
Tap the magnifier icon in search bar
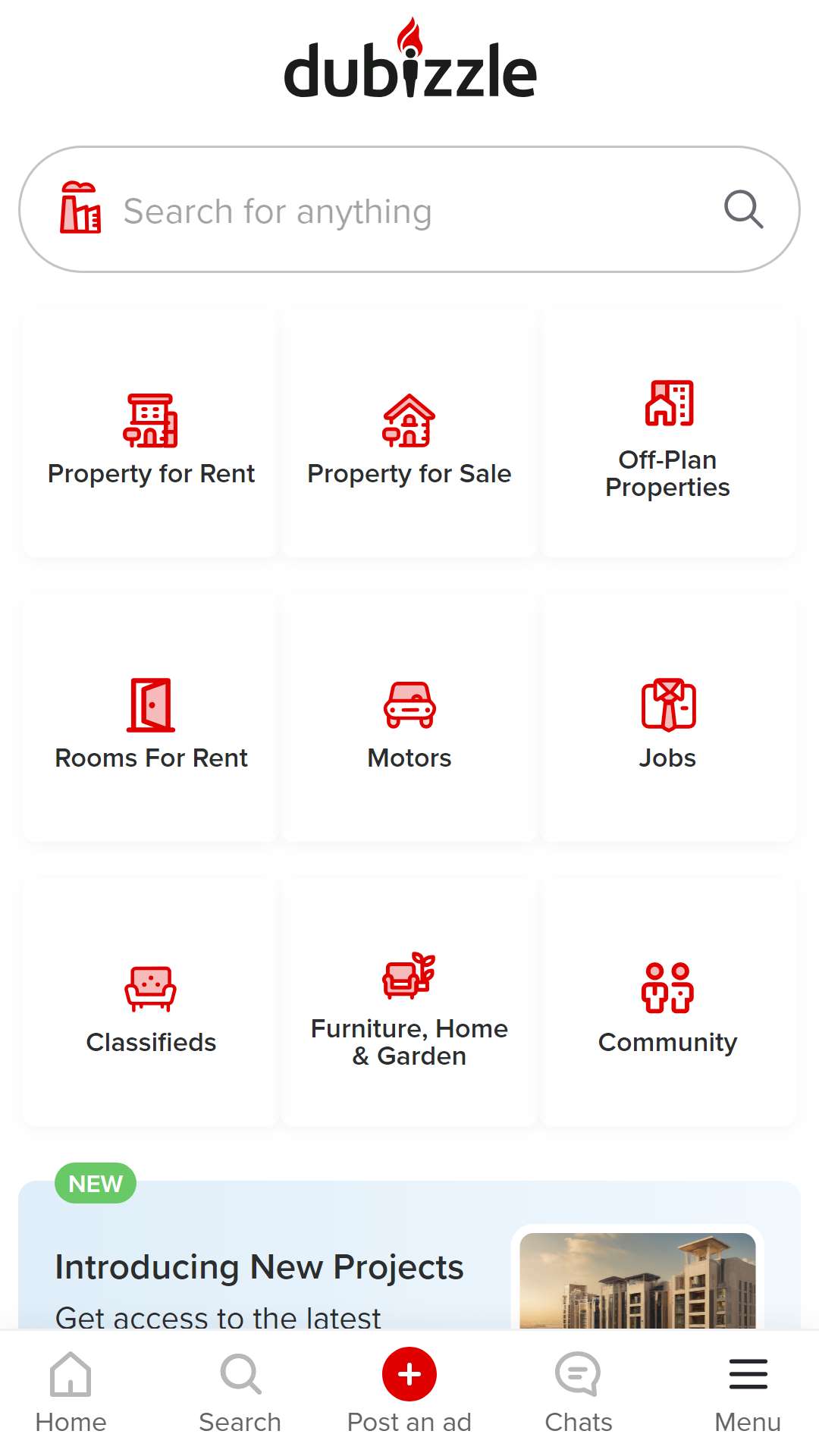(x=743, y=209)
